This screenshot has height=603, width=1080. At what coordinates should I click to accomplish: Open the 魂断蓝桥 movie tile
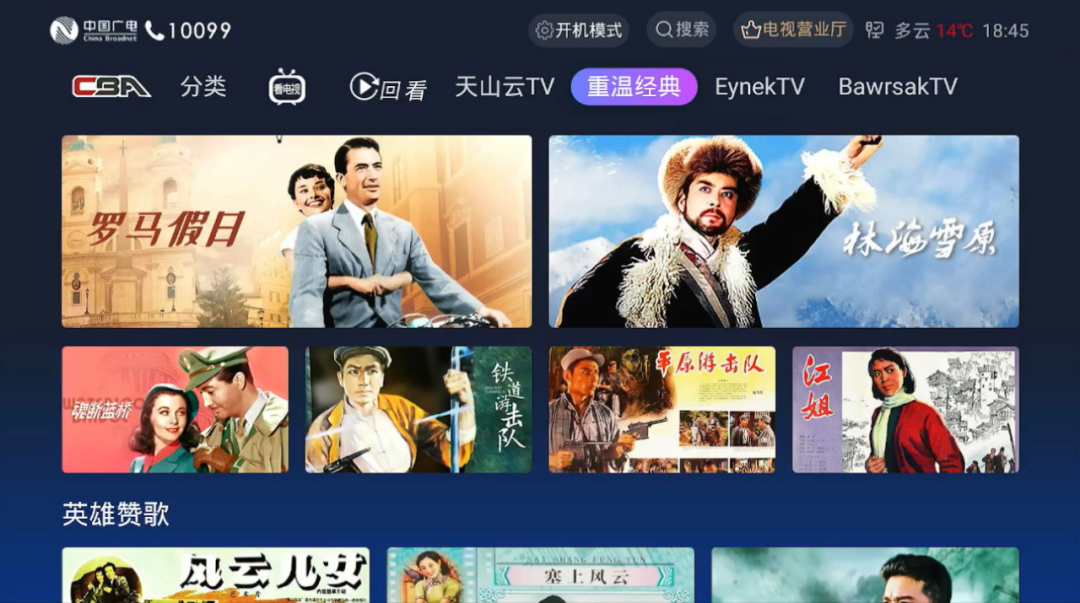pyautogui.click(x=175, y=409)
